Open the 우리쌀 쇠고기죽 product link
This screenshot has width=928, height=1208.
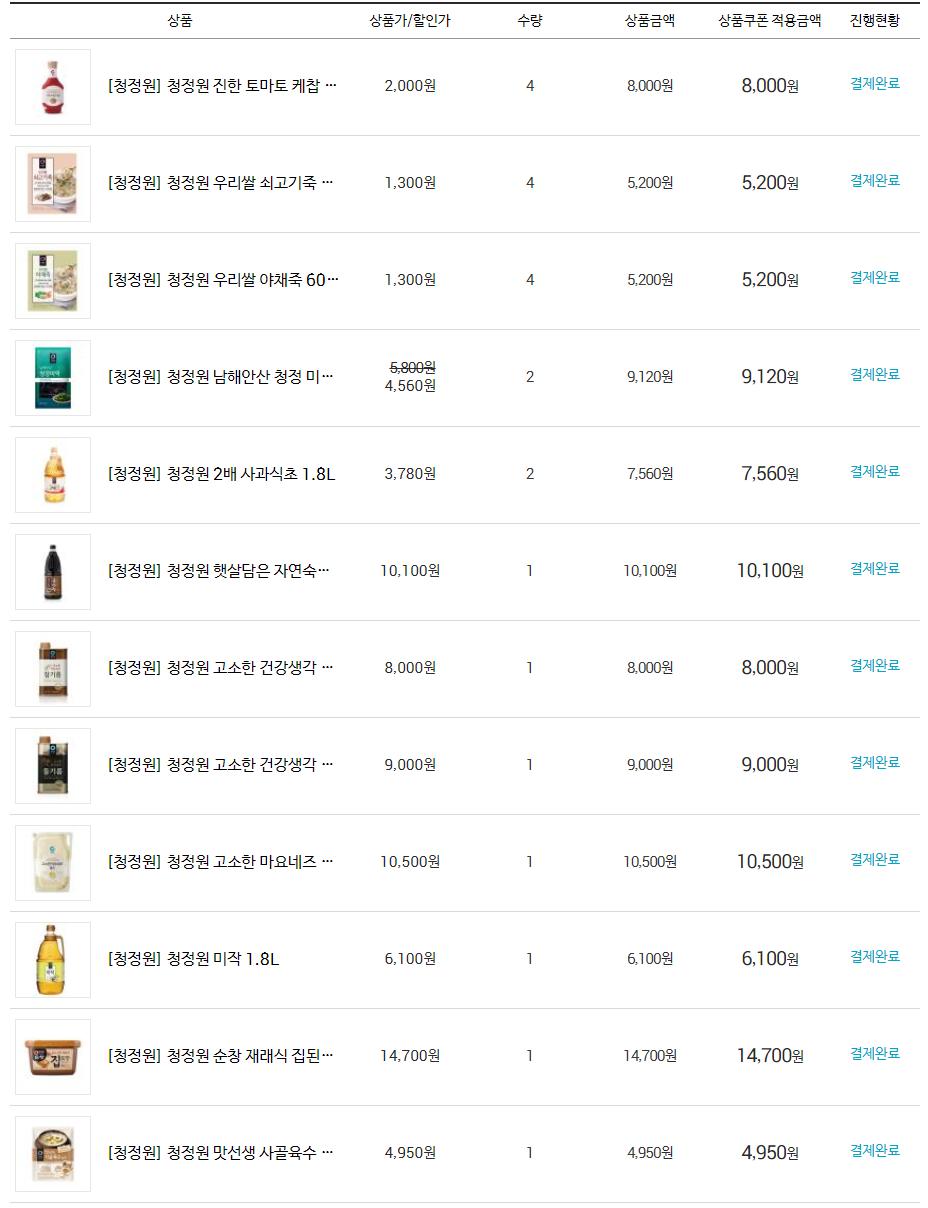tap(220, 183)
